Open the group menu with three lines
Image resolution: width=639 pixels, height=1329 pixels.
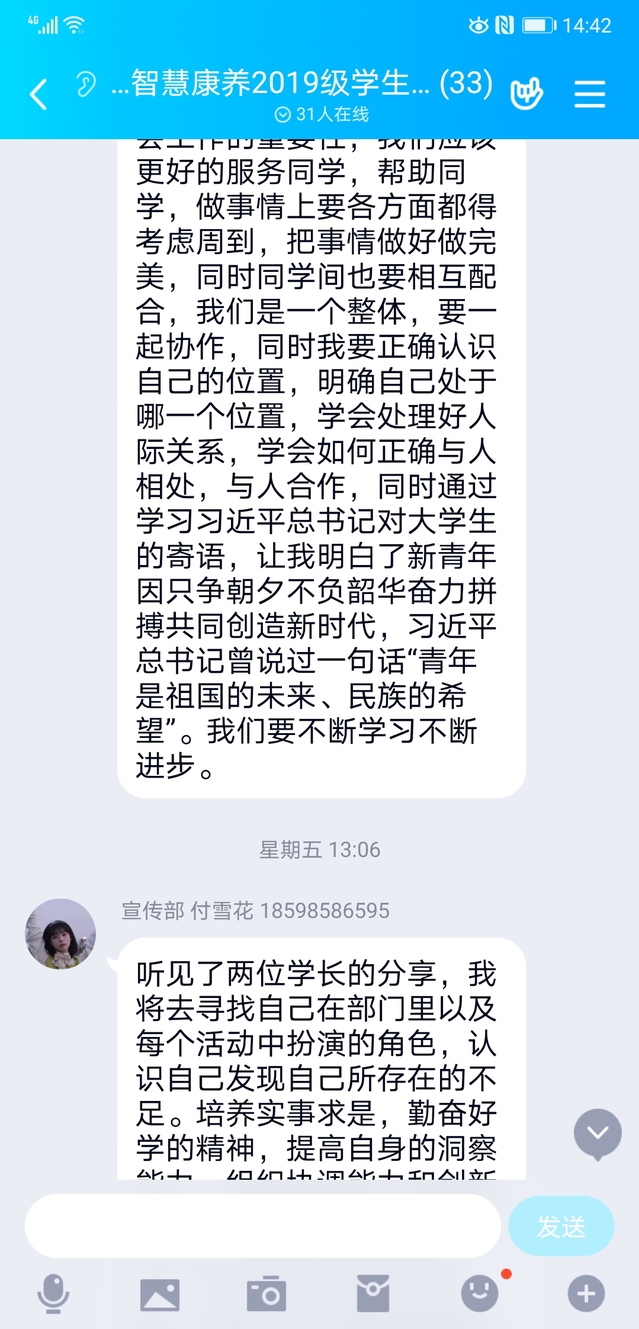point(590,93)
